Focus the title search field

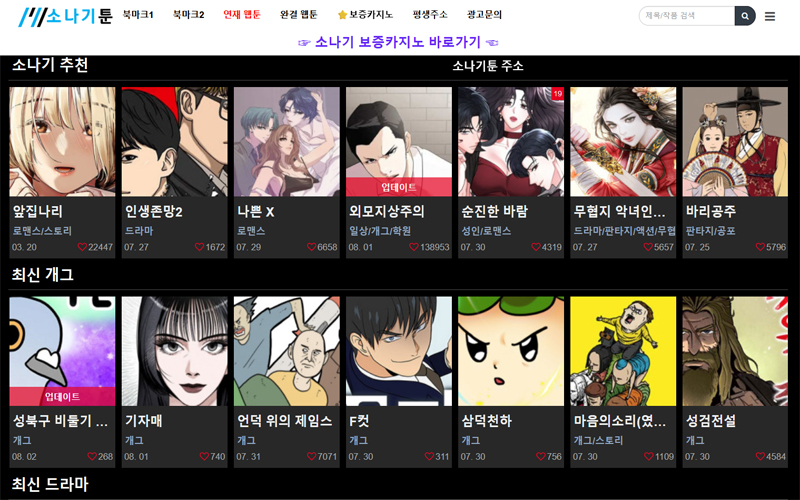(x=687, y=16)
